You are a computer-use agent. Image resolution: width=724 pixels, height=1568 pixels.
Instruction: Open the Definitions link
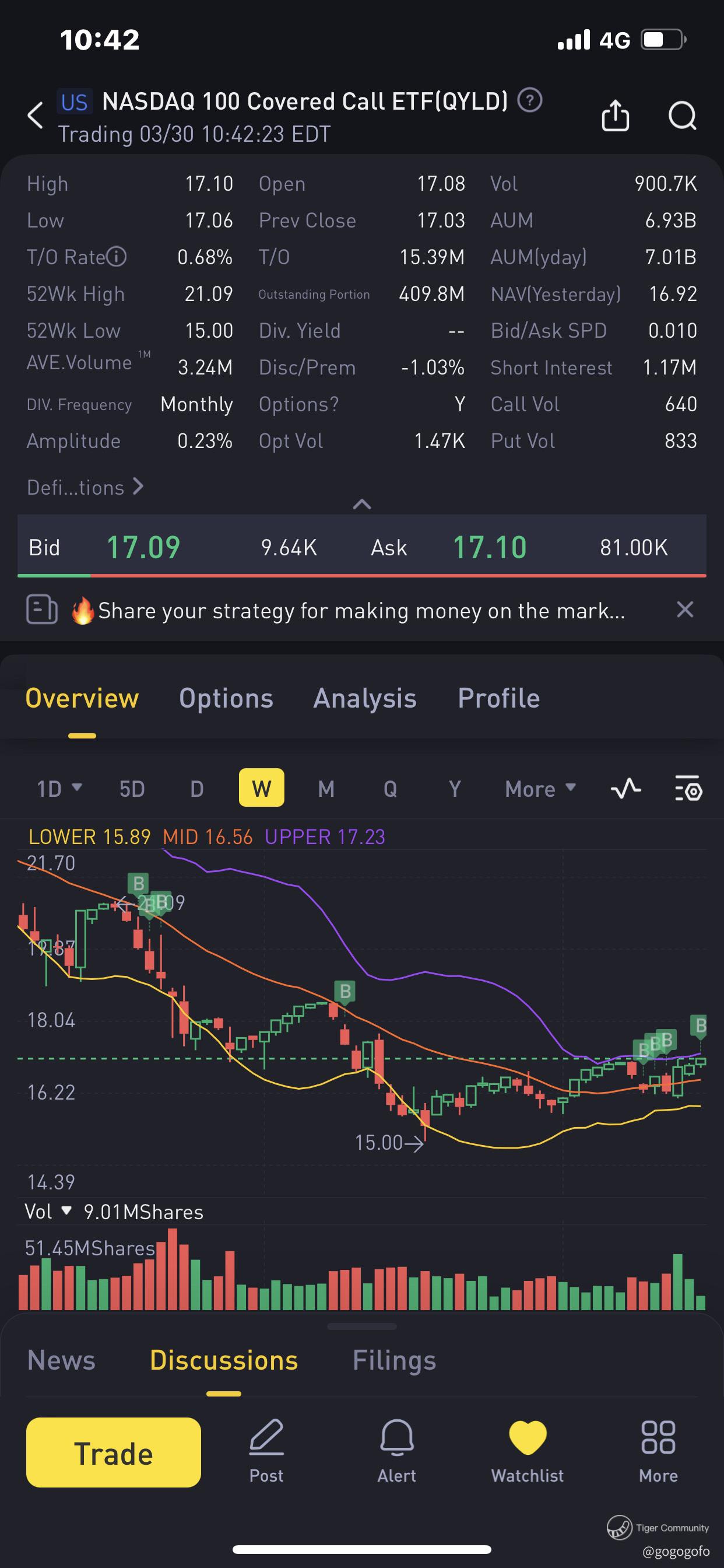(x=85, y=487)
